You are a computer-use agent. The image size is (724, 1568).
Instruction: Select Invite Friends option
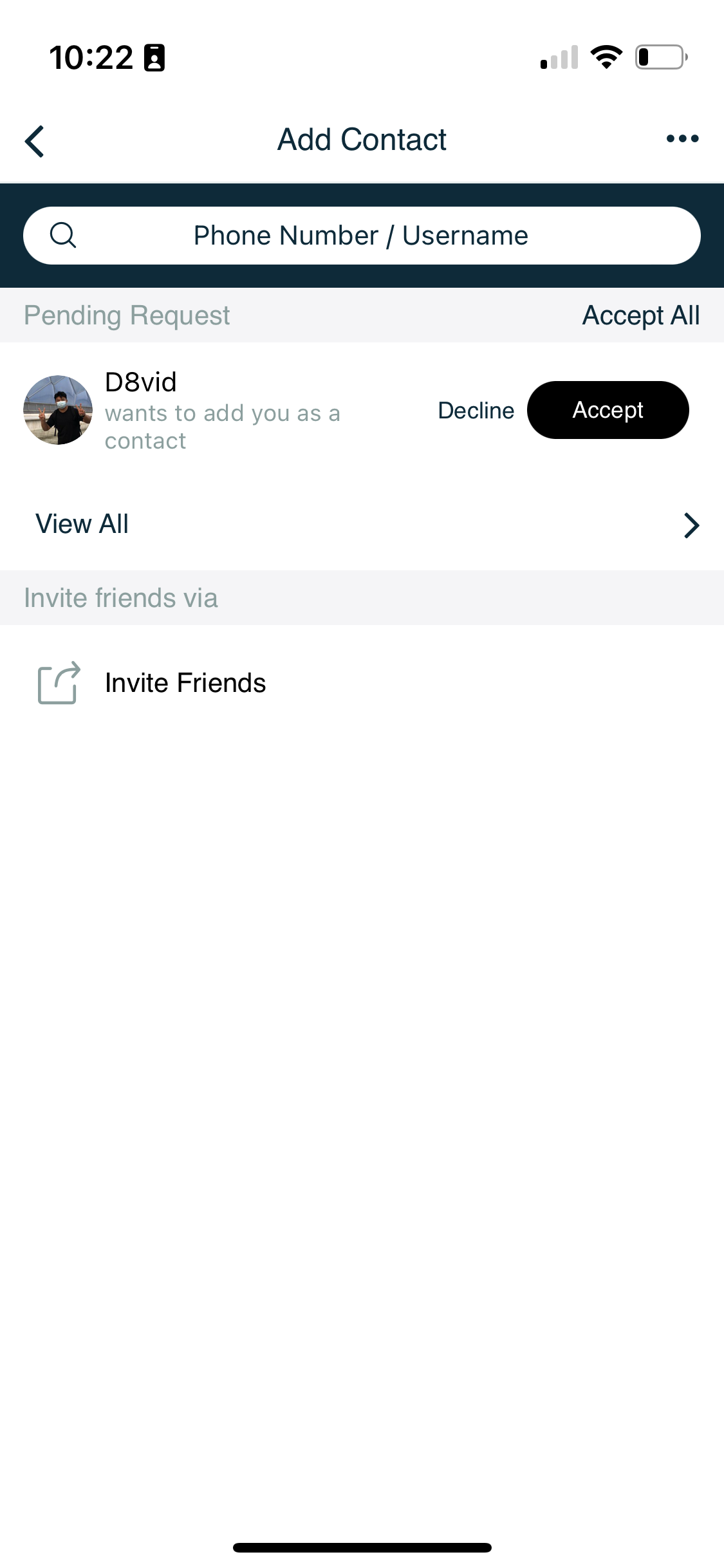(185, 683)
